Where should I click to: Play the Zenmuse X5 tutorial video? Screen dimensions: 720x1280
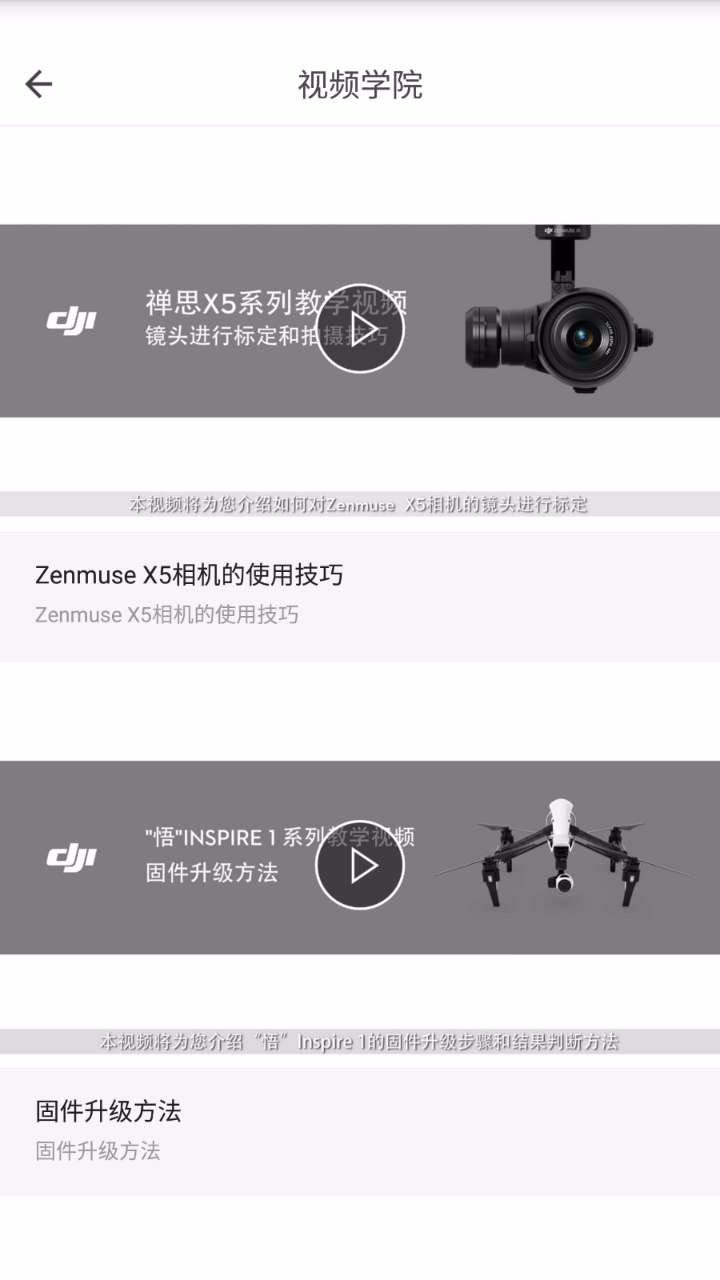pos(360,329)
